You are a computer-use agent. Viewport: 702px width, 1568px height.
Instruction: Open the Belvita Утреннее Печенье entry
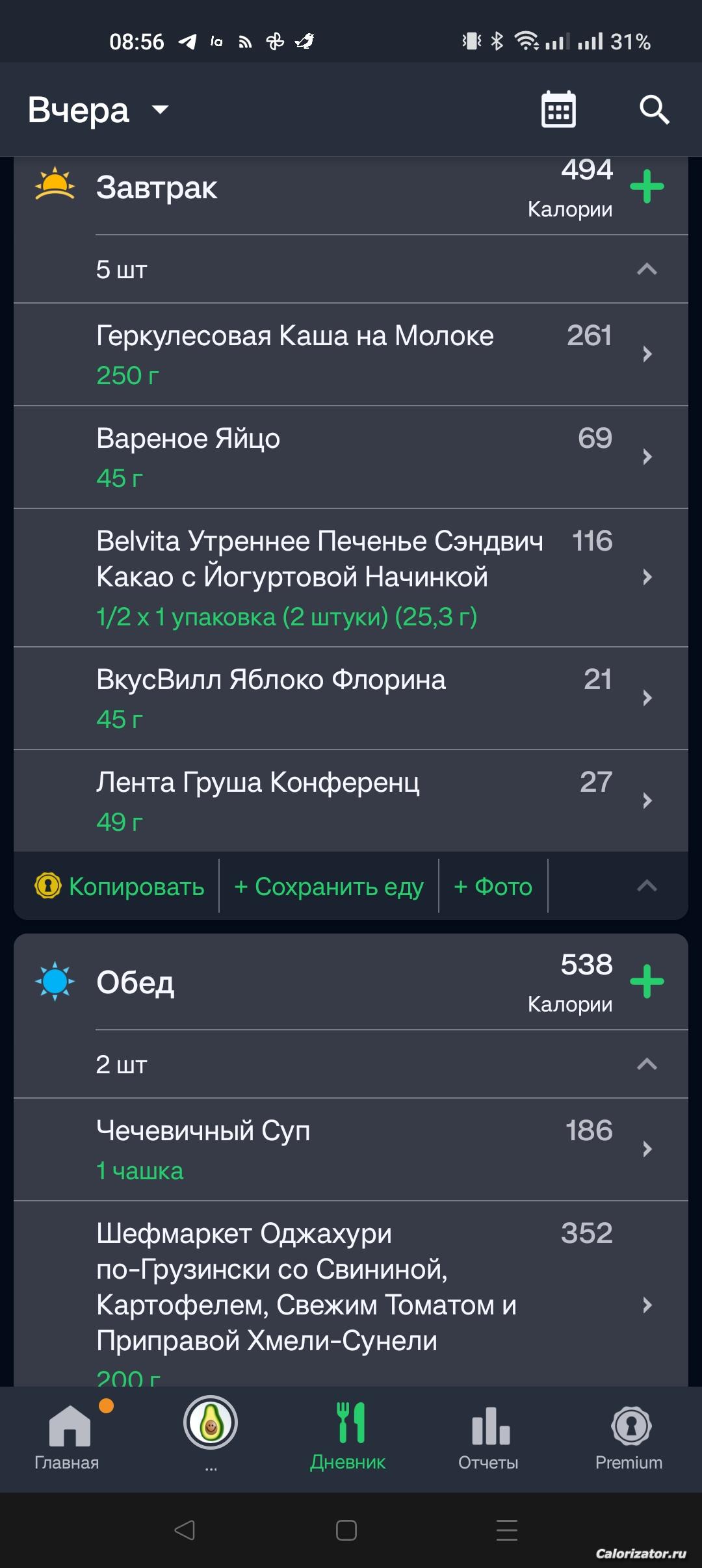351,577
